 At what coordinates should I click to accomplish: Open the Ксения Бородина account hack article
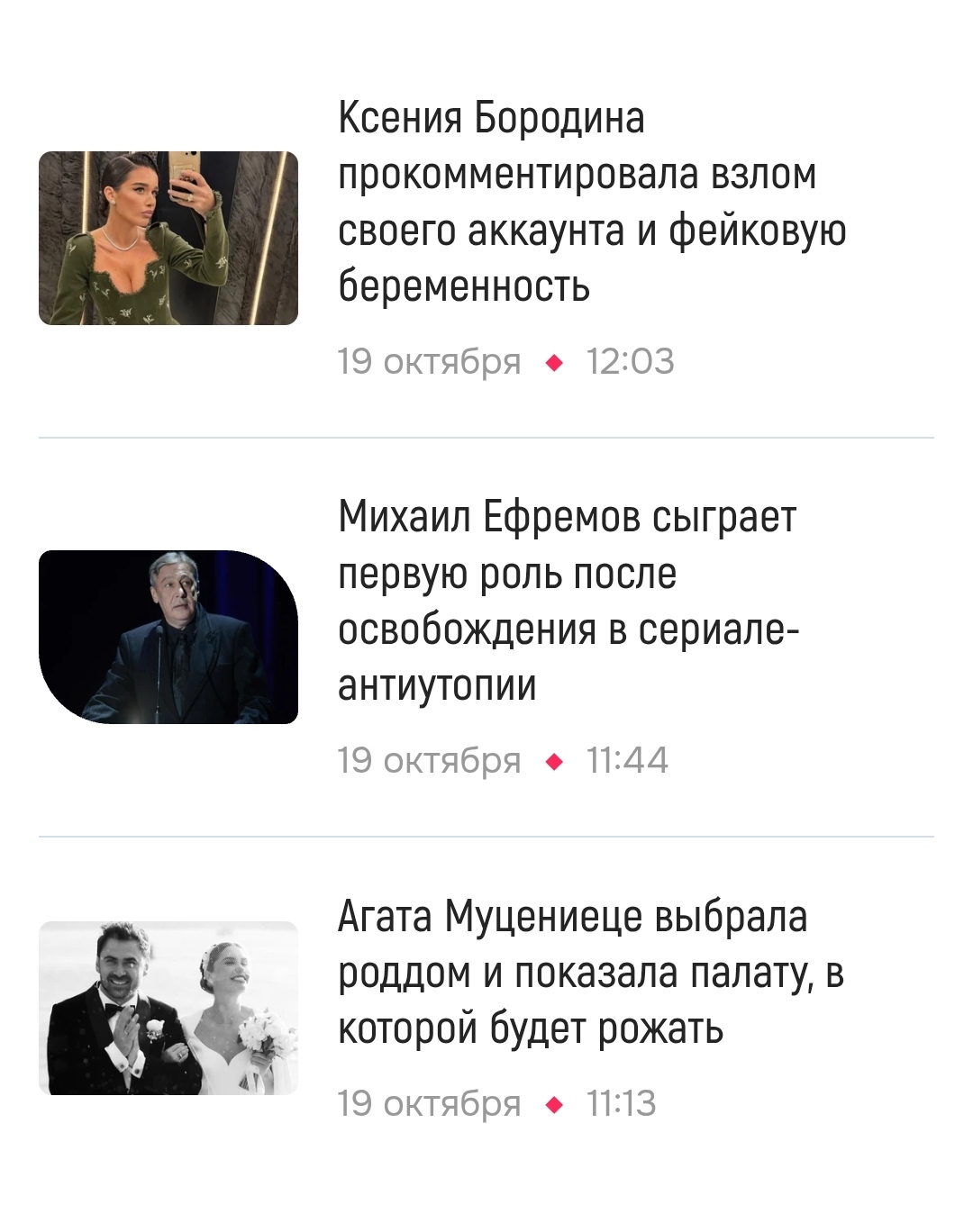pos(591,203)
